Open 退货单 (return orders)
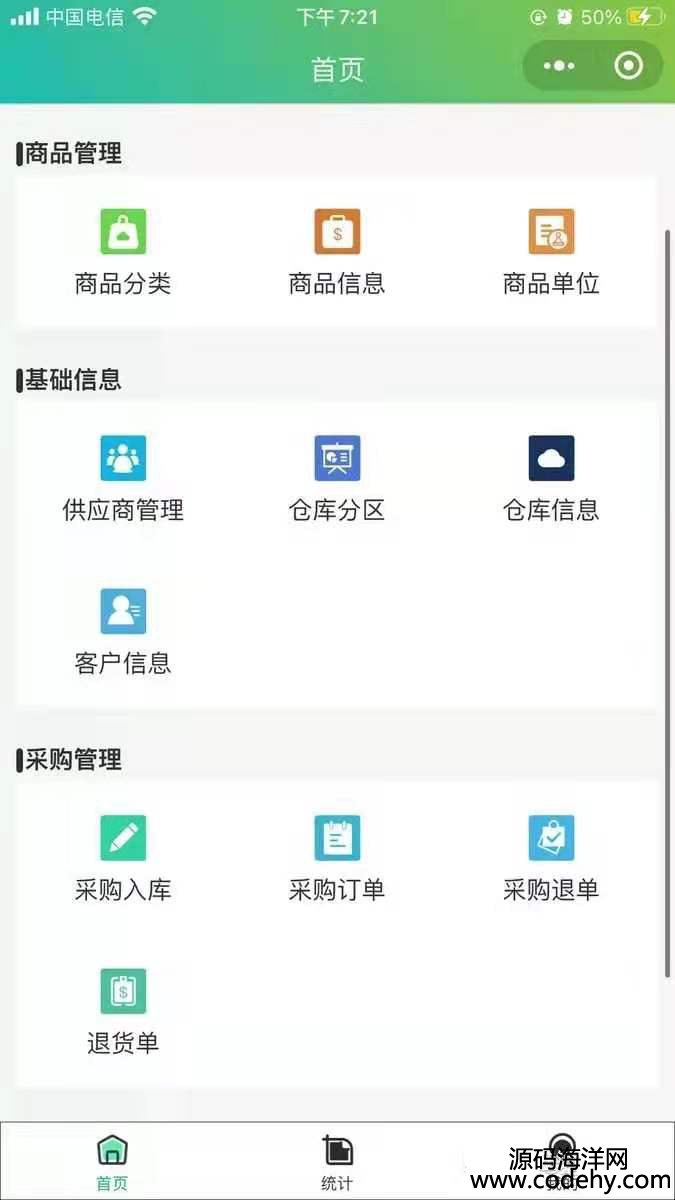 coord(123,1013)
